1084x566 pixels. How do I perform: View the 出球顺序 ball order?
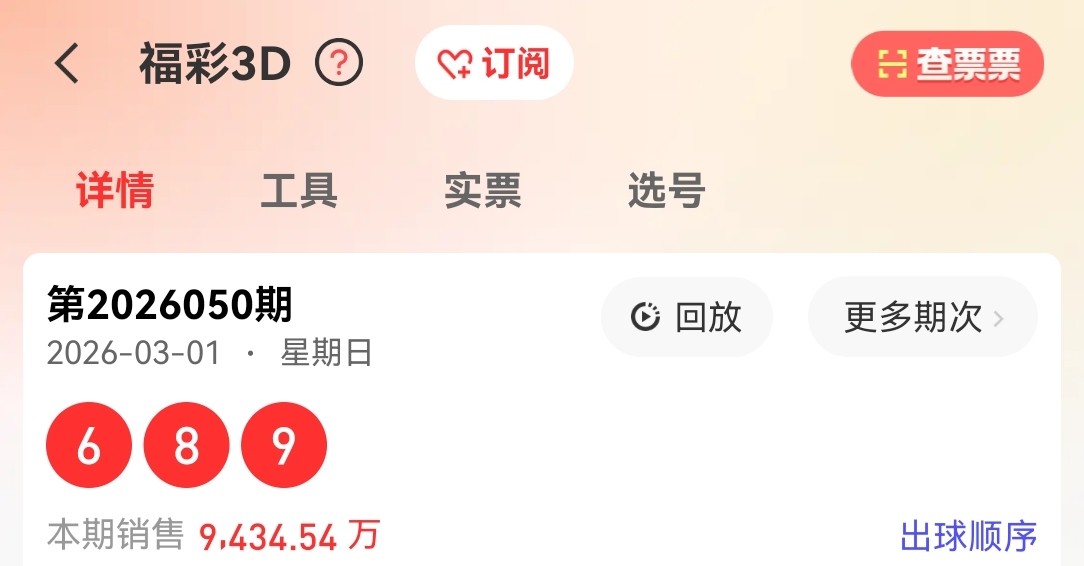click(x=968, y=536)
